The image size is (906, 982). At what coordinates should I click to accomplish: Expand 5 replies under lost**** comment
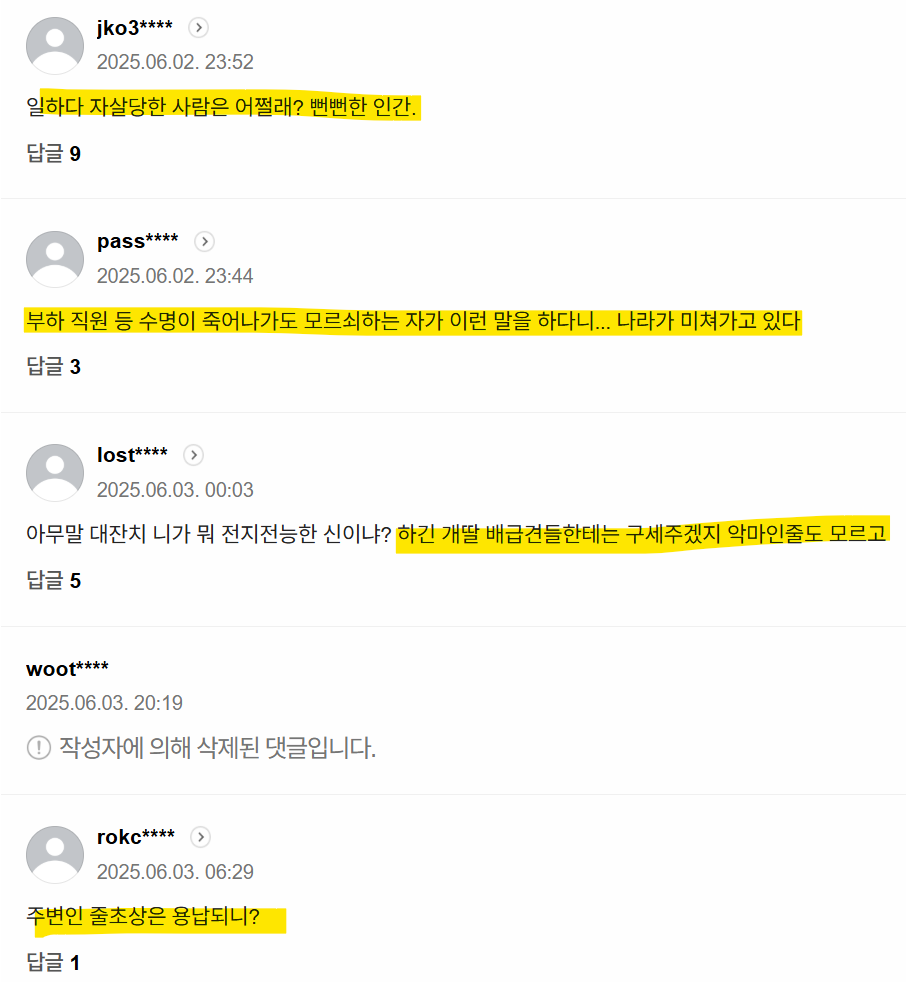(53, 581)
